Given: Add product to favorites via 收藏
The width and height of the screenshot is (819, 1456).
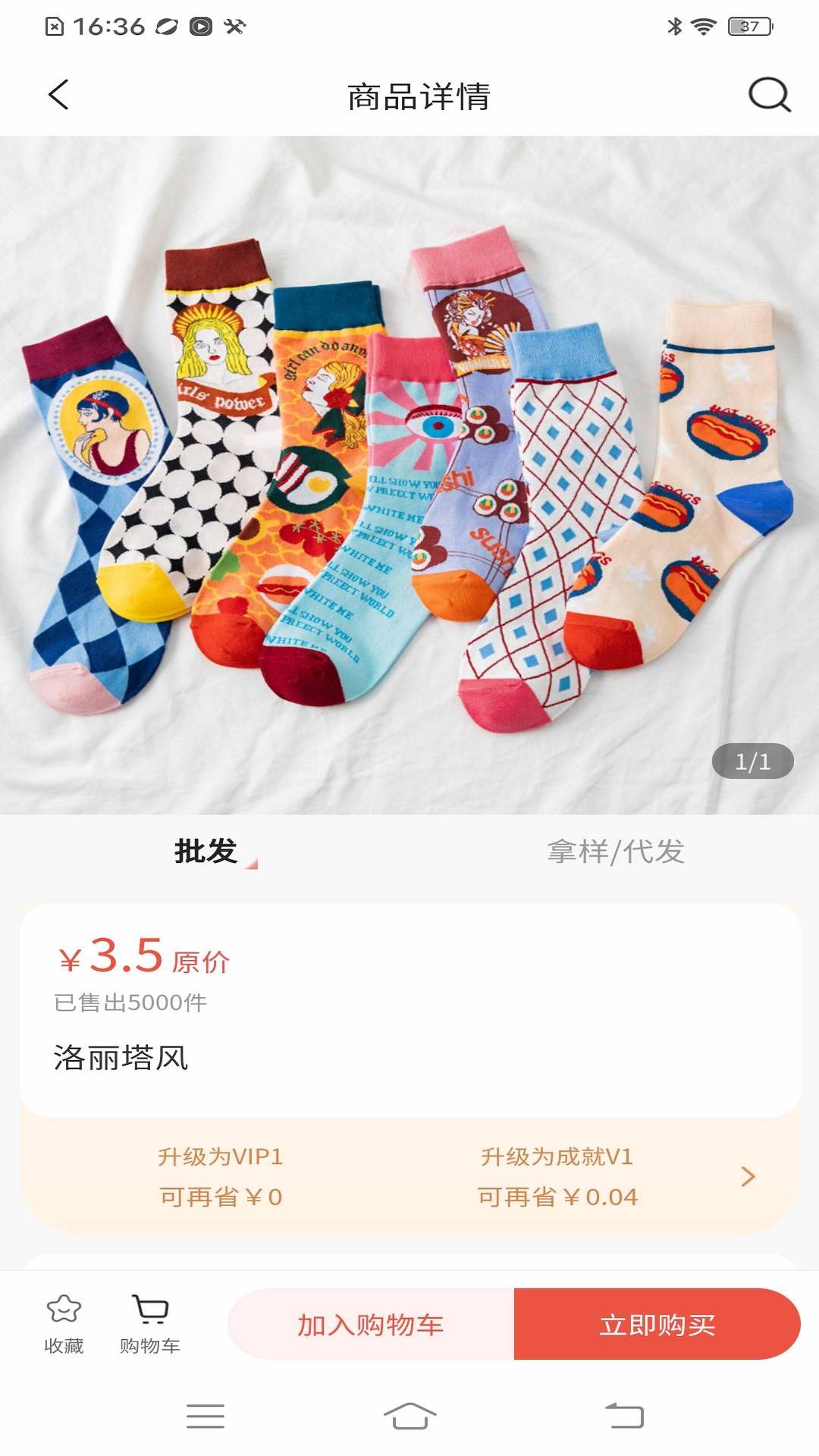Looking at the screenshot, I should pos(64,1323).
